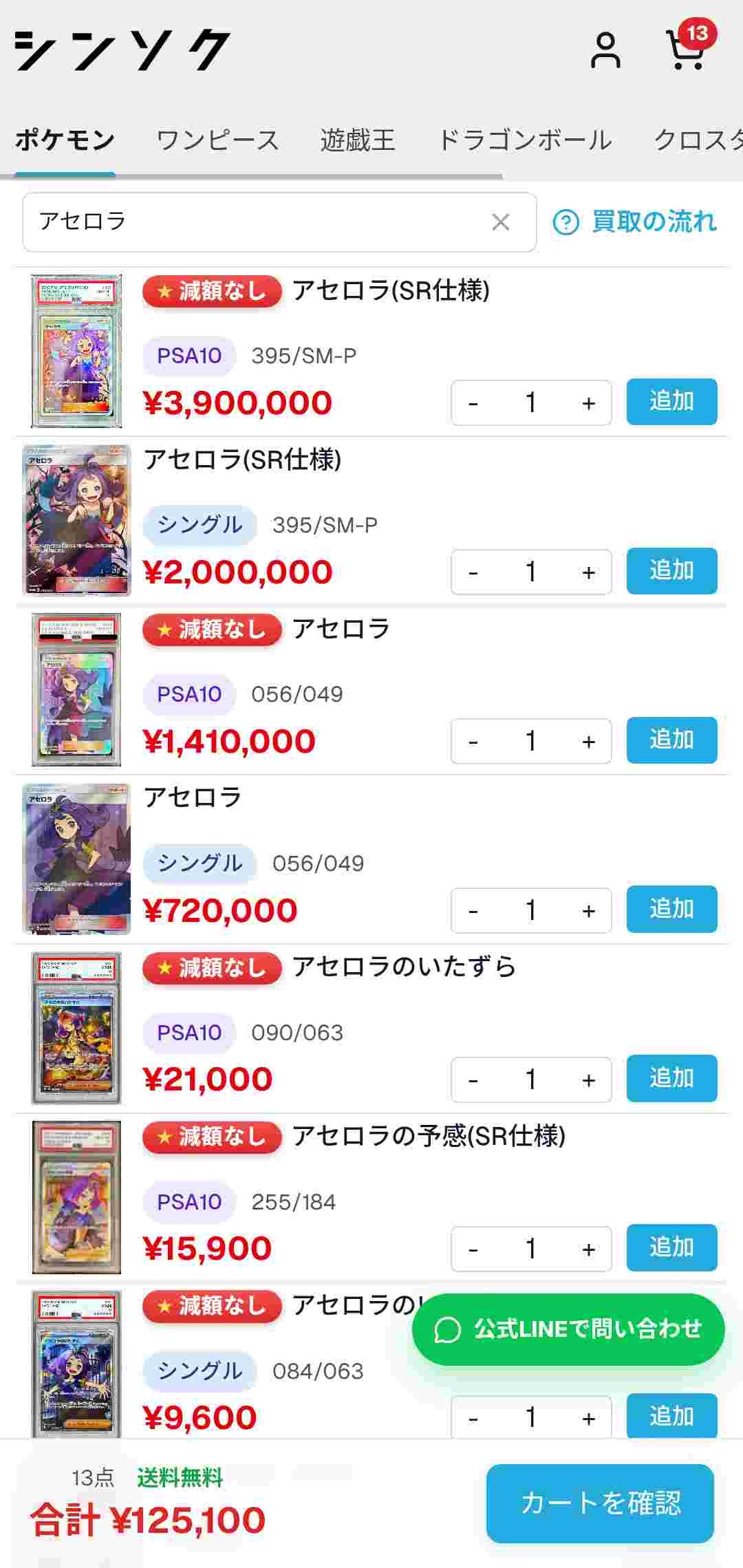
Task: Tap the アセロラ search field
Action: click(255, 222)
